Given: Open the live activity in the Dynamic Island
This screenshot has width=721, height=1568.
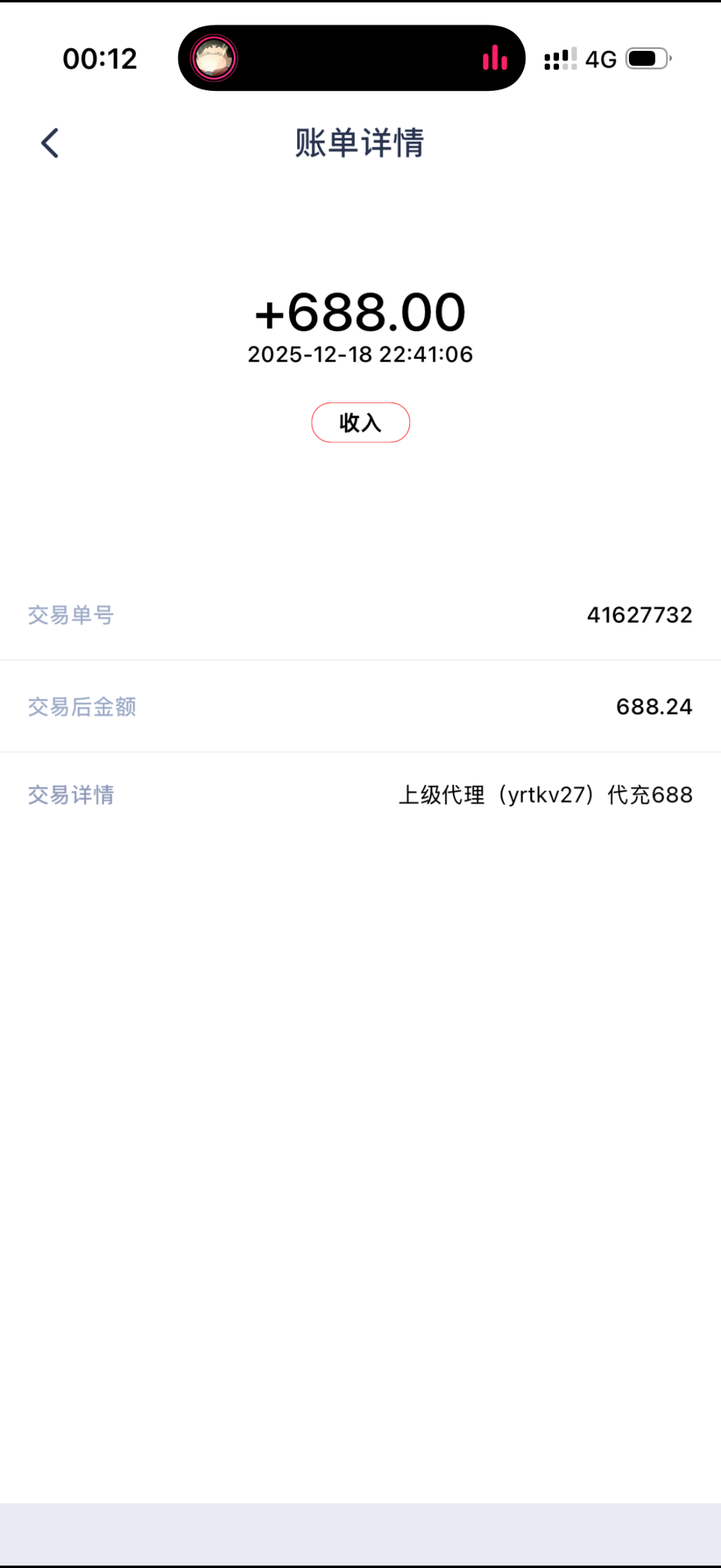Looking at the screenshot, I should point(351,58).
